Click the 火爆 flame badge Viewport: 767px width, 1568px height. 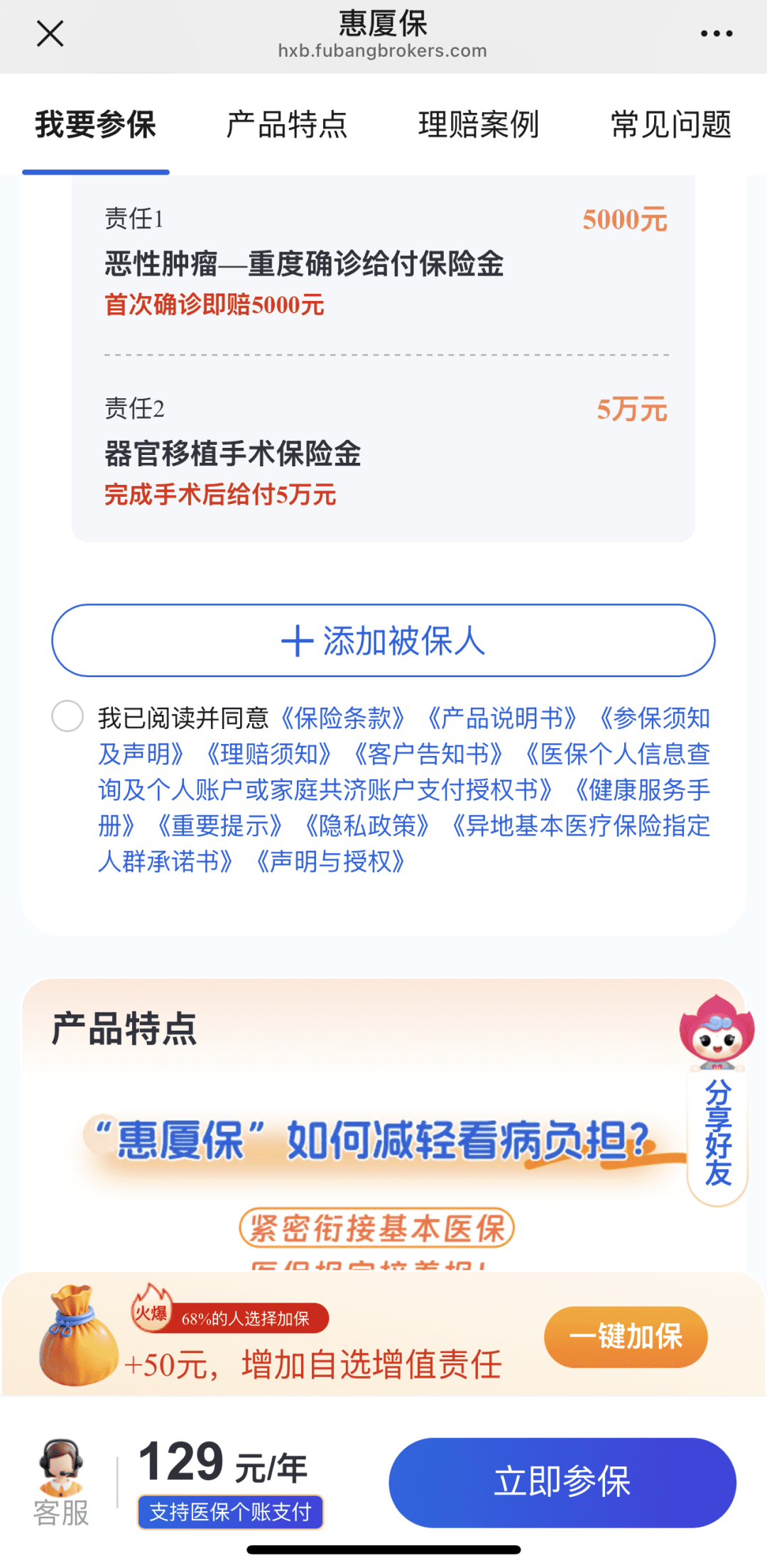[151, 1312]
